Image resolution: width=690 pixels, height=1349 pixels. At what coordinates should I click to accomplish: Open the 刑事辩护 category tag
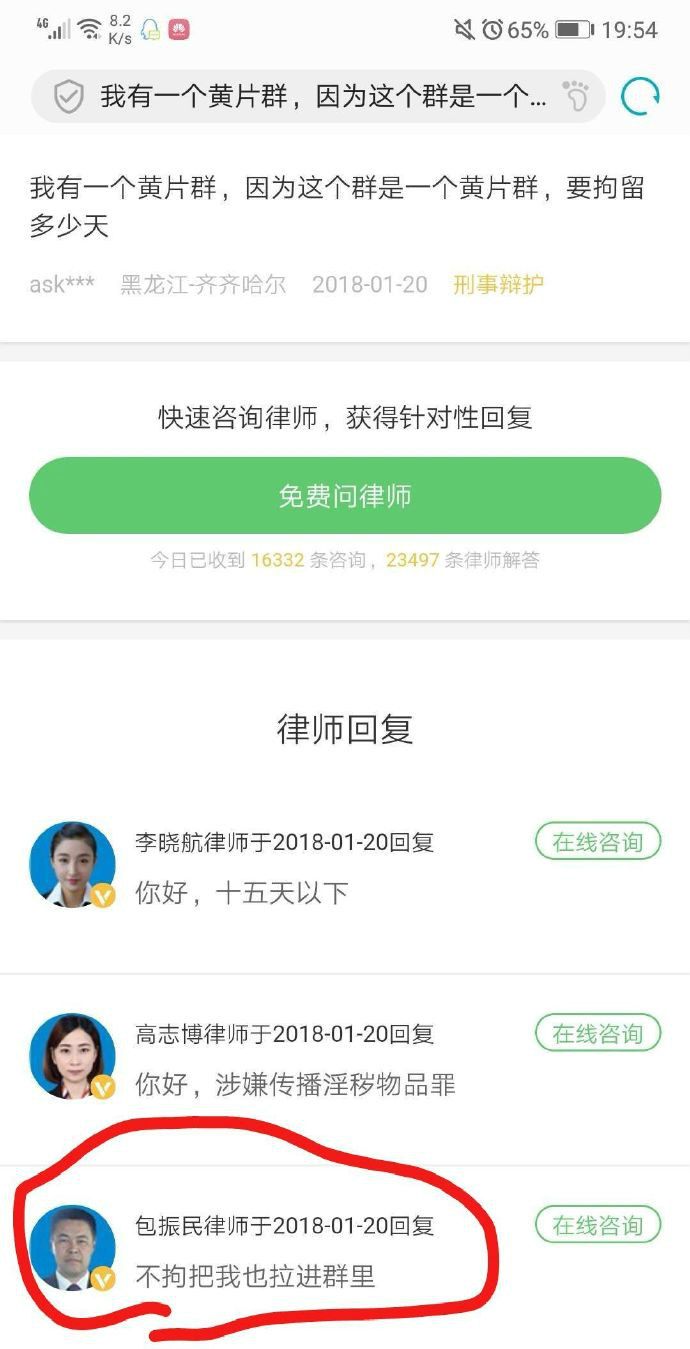click(x=498, y=285)
